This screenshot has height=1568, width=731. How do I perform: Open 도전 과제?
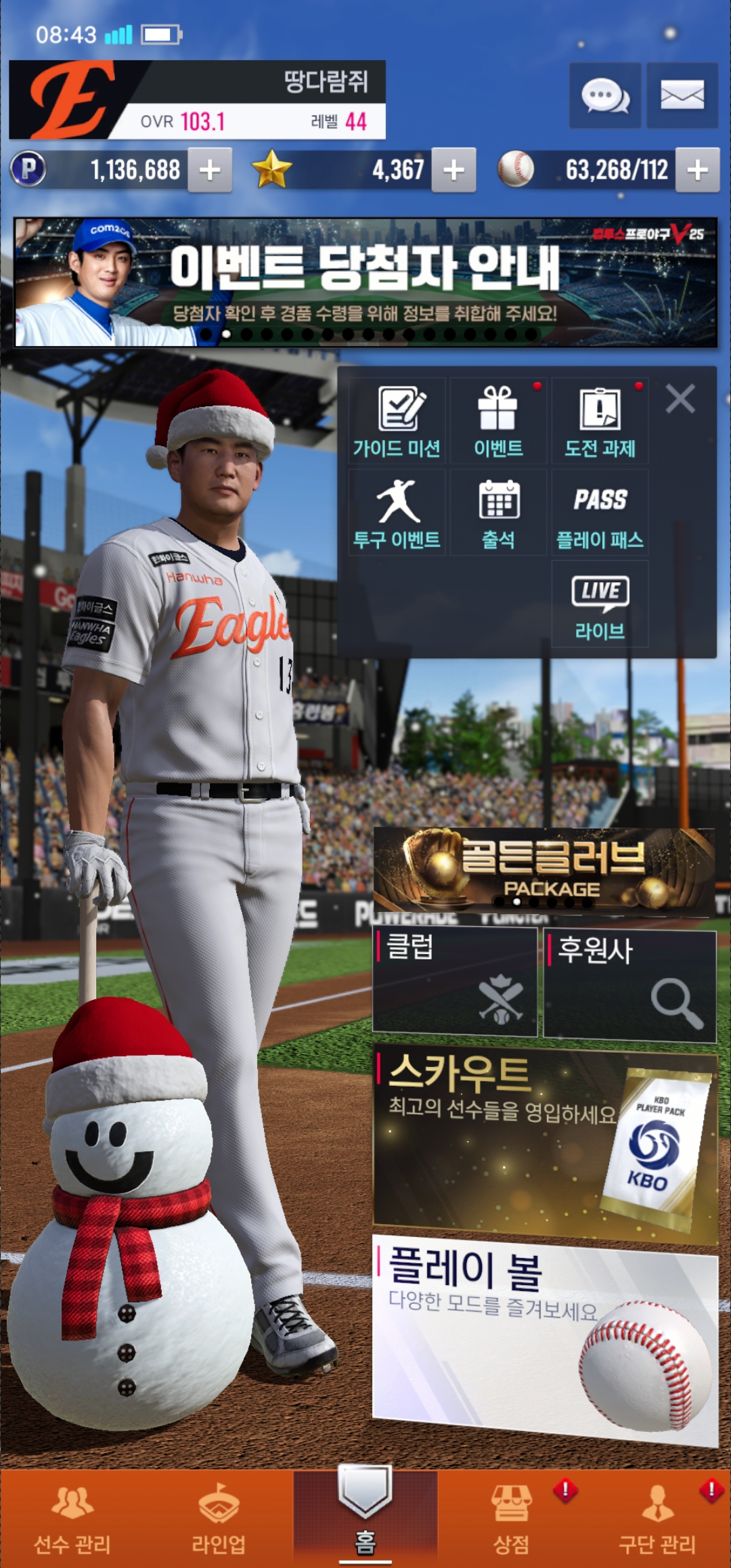[x=600, y=421]
